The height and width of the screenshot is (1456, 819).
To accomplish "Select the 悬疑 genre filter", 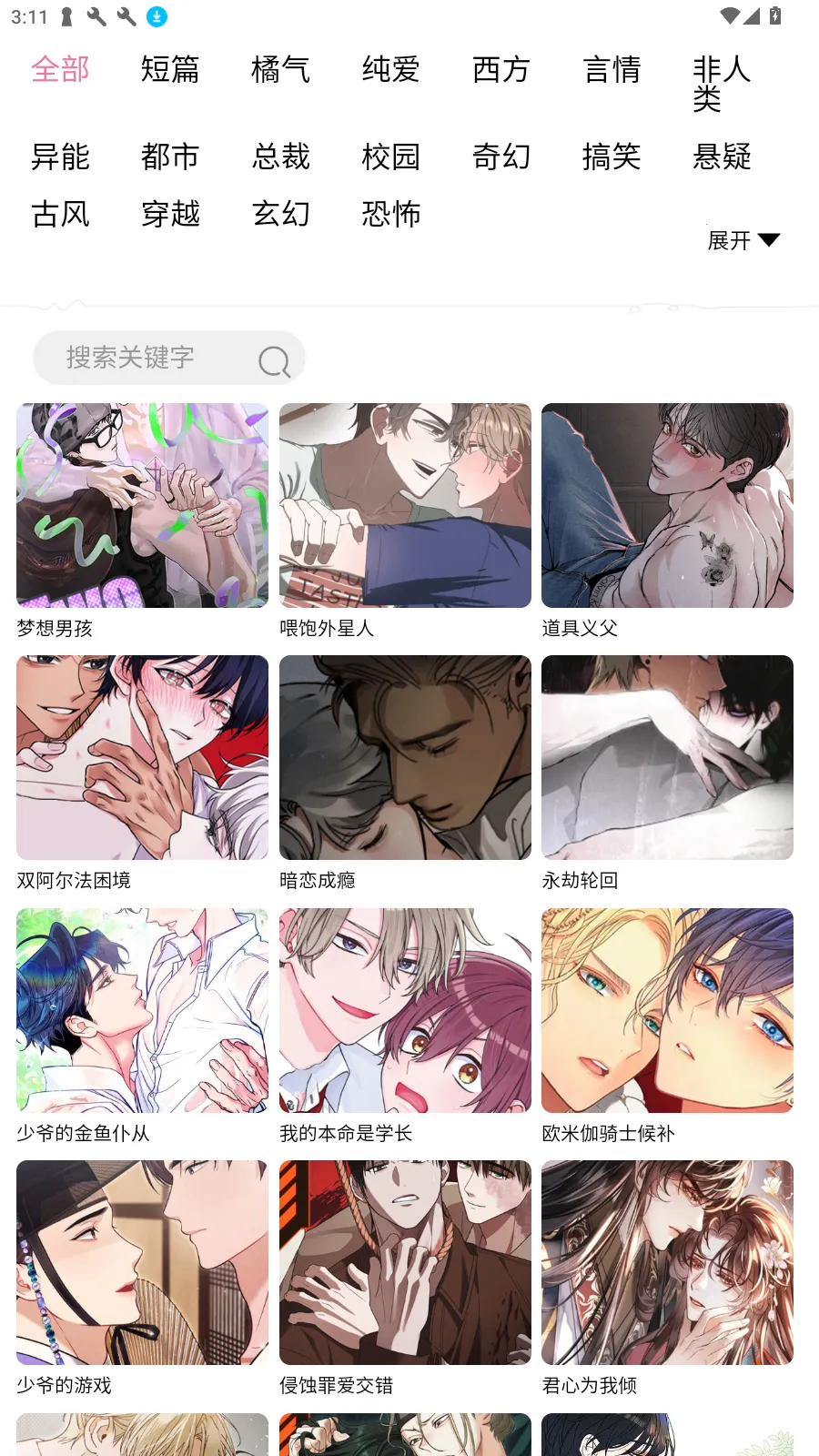I will point(722,157).
